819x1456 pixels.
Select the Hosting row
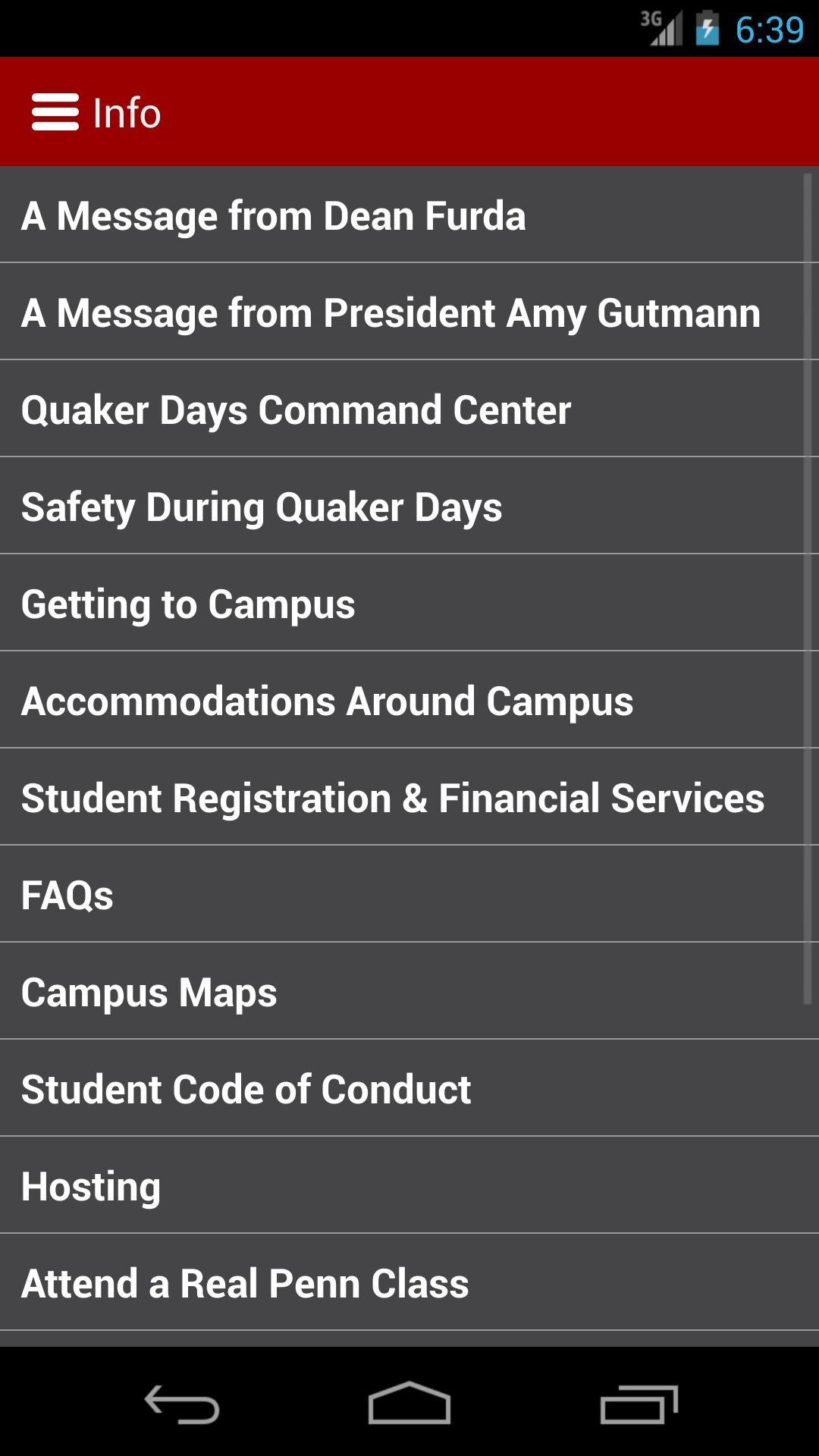[x=91, y=1186]
